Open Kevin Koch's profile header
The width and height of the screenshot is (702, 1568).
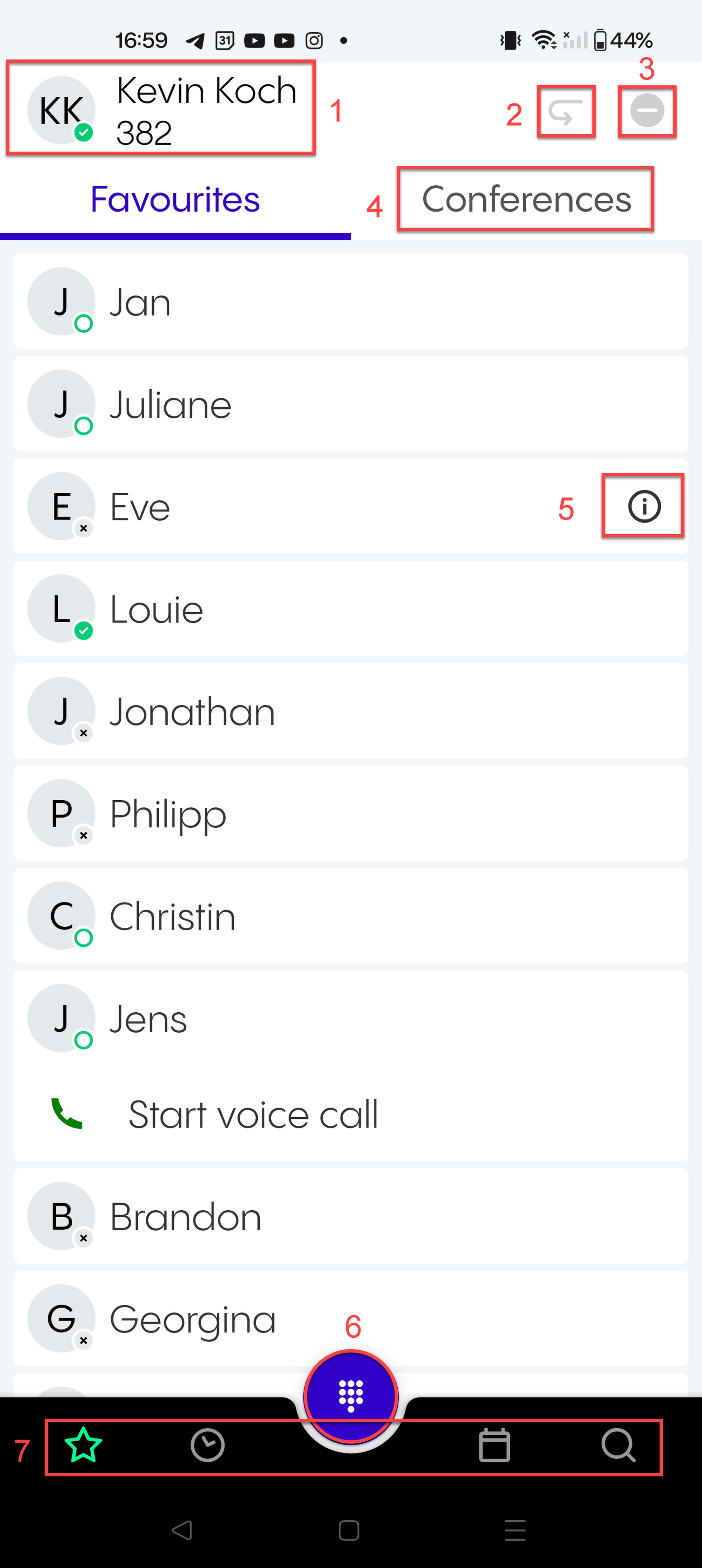(x=161, y=110)
